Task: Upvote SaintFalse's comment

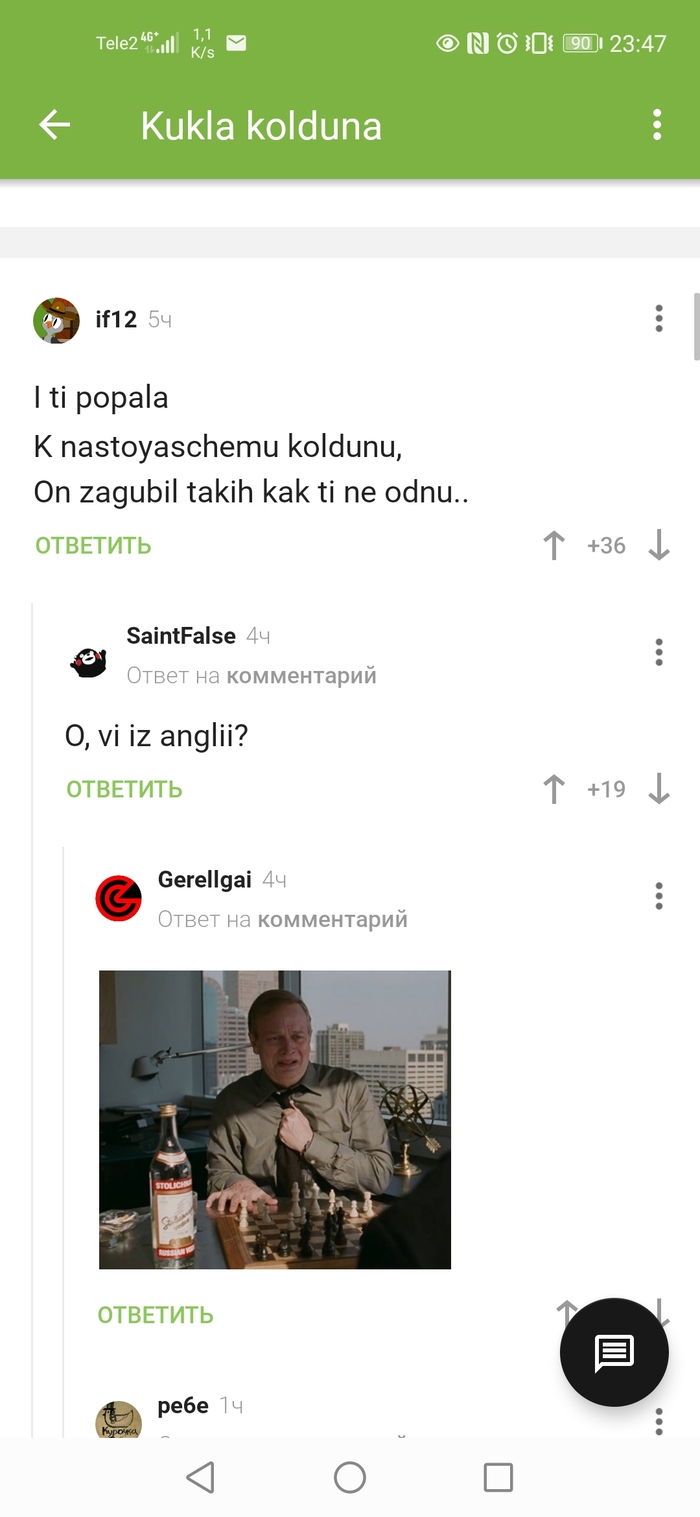Action: click(554, 789)
